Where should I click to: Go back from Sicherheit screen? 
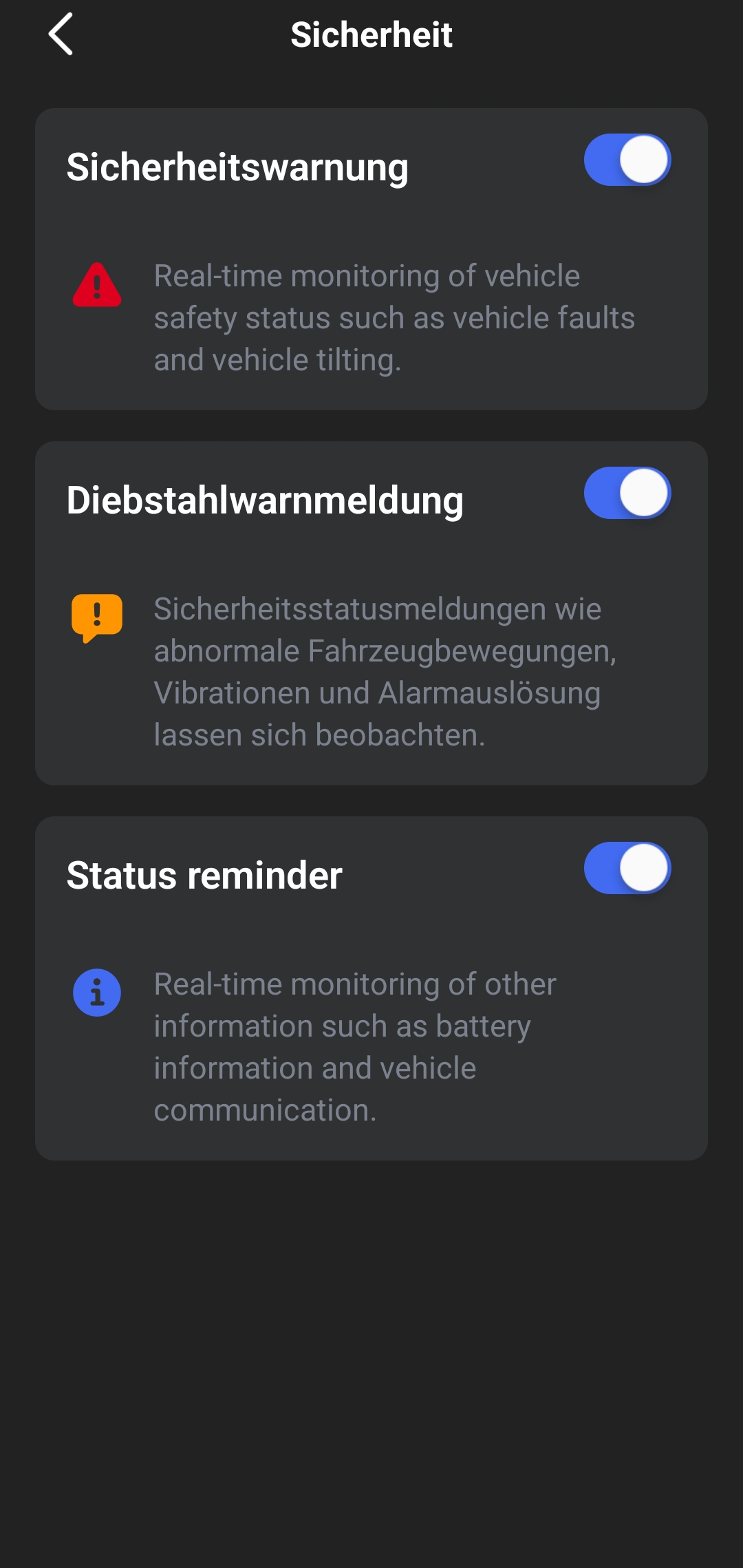point(61,34)
